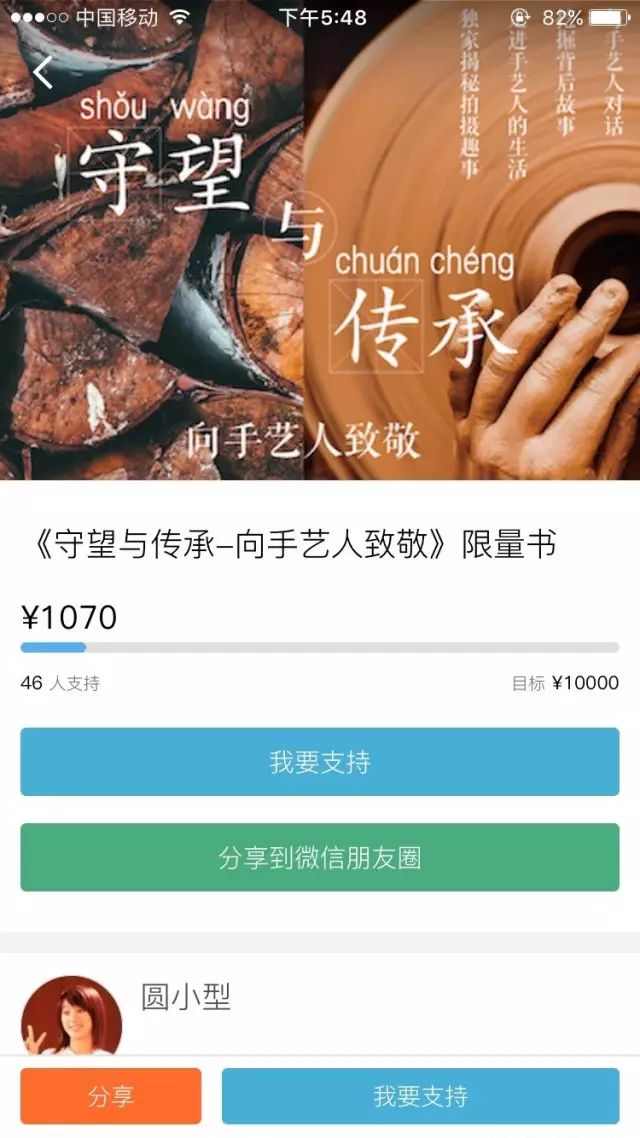Tap 我要支持 in the bottom bar
Image resolution: width=640 pixels, height=1138 pixels.
(420, 1096)
